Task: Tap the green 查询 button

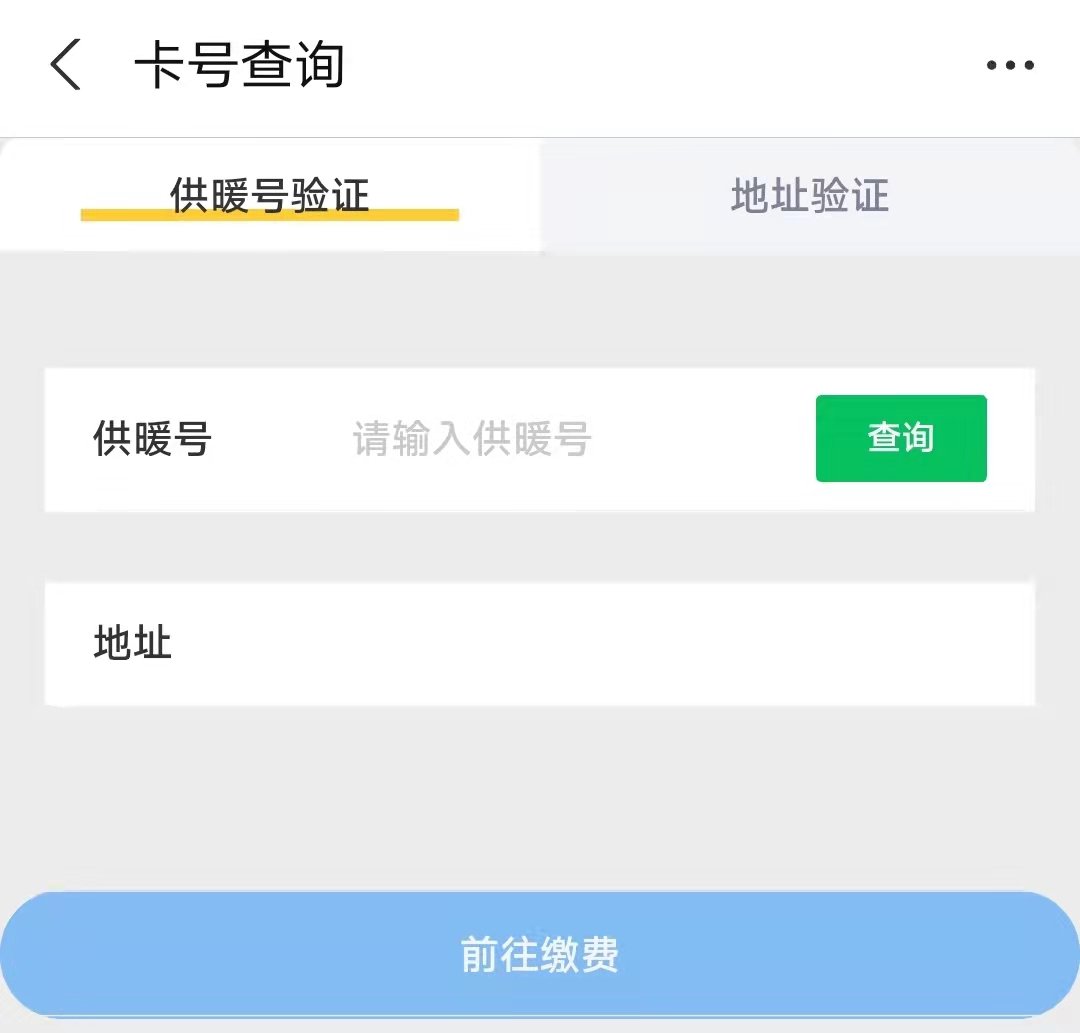Action: tap(901, 438)
